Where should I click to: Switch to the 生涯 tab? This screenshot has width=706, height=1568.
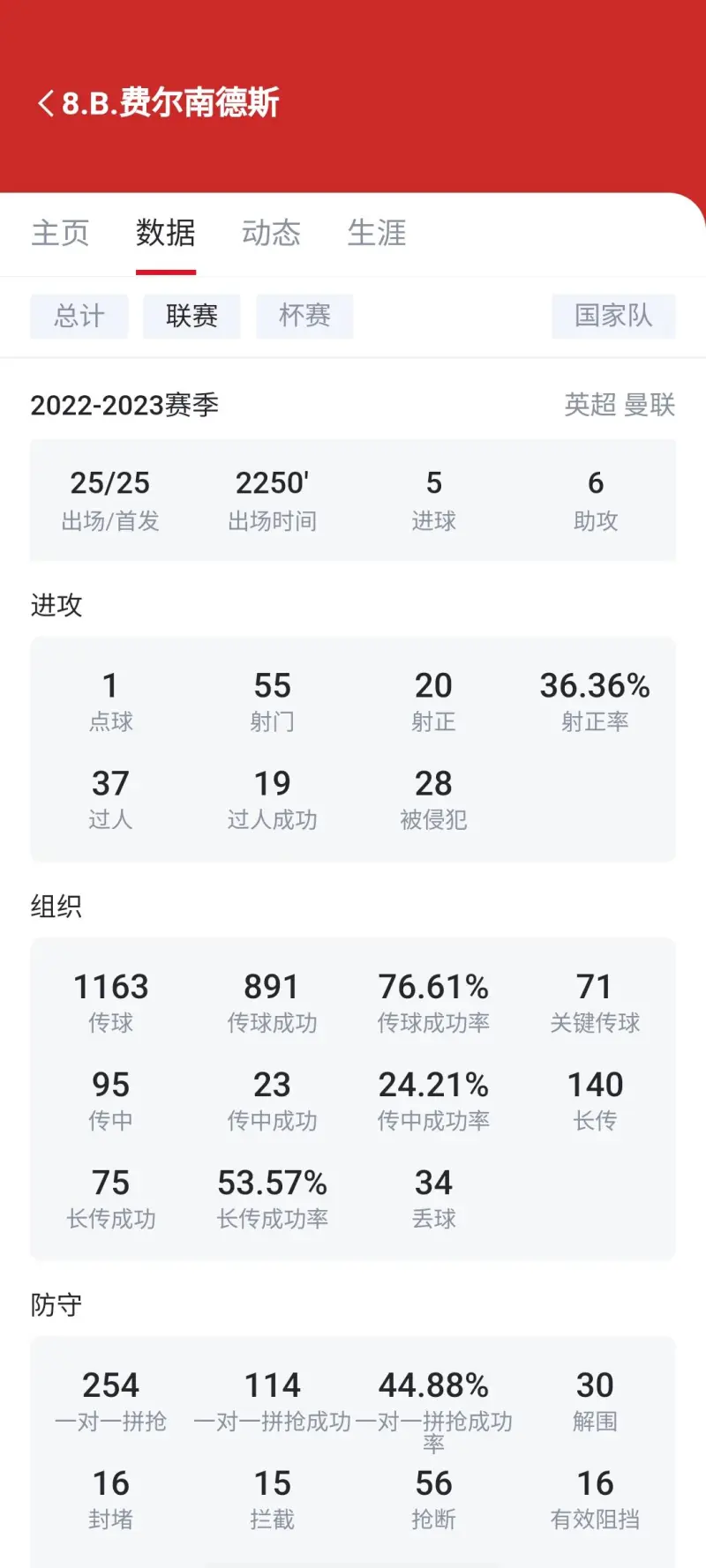(x=377, y=233)
